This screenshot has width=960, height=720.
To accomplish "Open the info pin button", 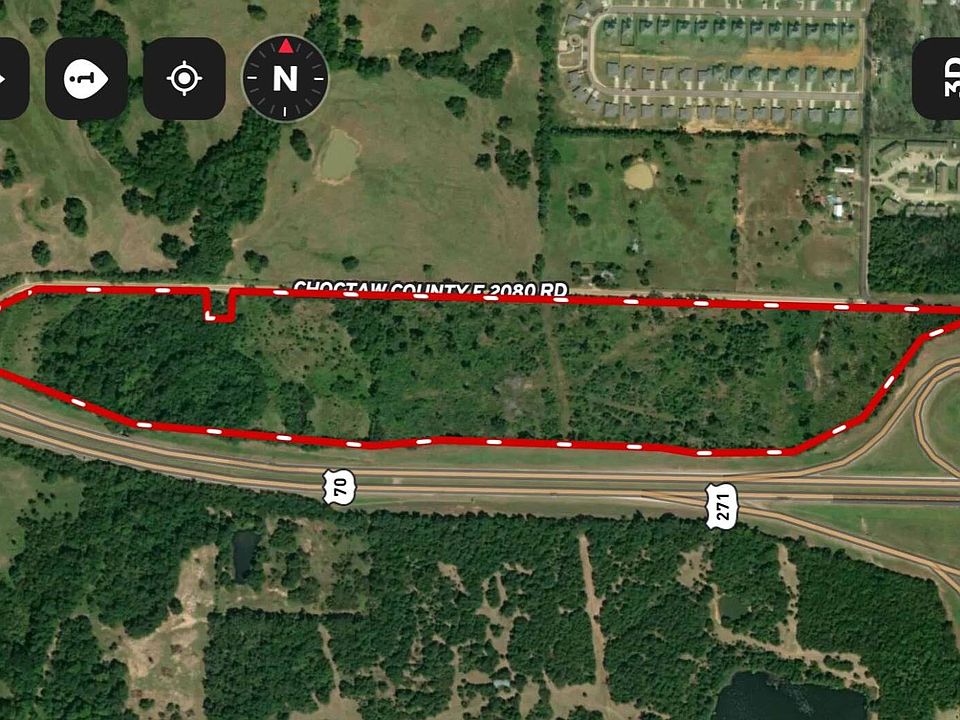I will [x=86, y=78].
